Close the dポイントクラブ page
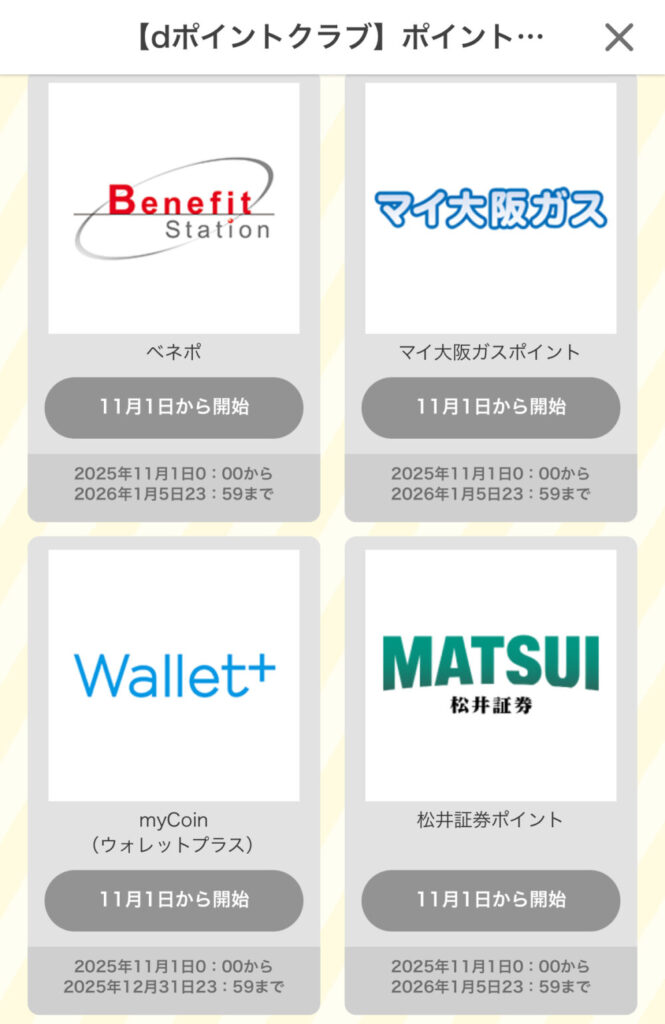665x1024 pixels. (x=619, y=38)
